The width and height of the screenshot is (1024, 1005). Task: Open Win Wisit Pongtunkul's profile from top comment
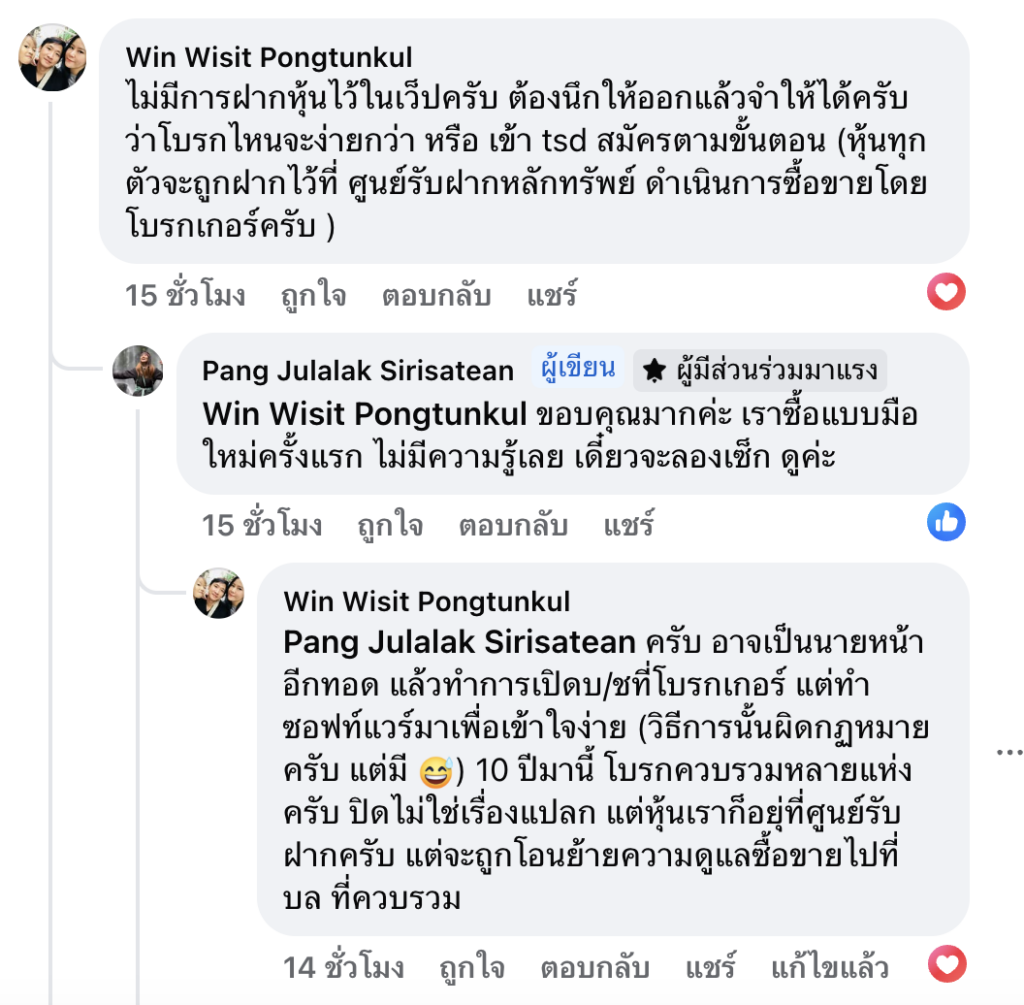[269, 57]
